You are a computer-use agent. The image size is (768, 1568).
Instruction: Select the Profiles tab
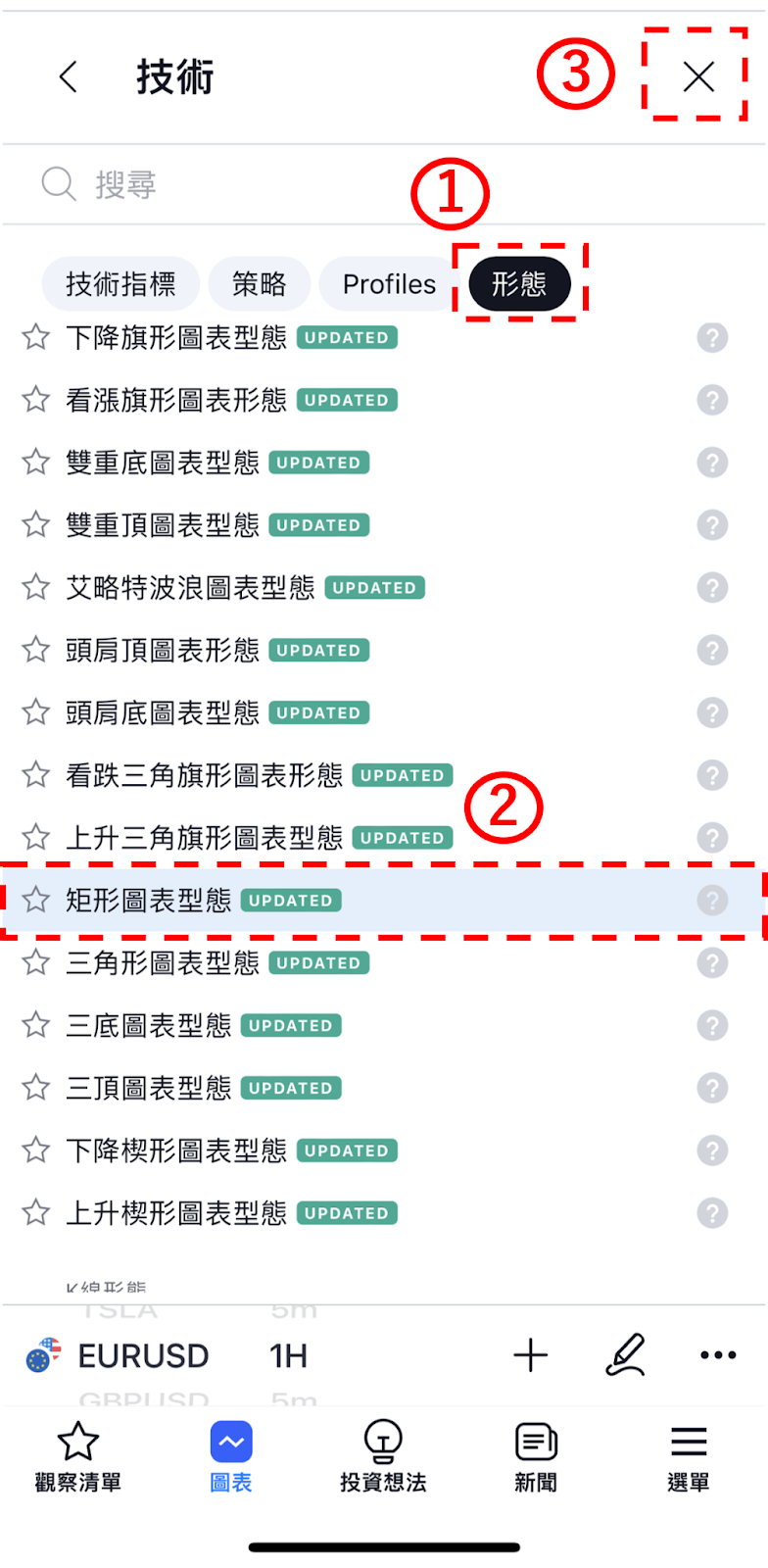click(389, 284)
